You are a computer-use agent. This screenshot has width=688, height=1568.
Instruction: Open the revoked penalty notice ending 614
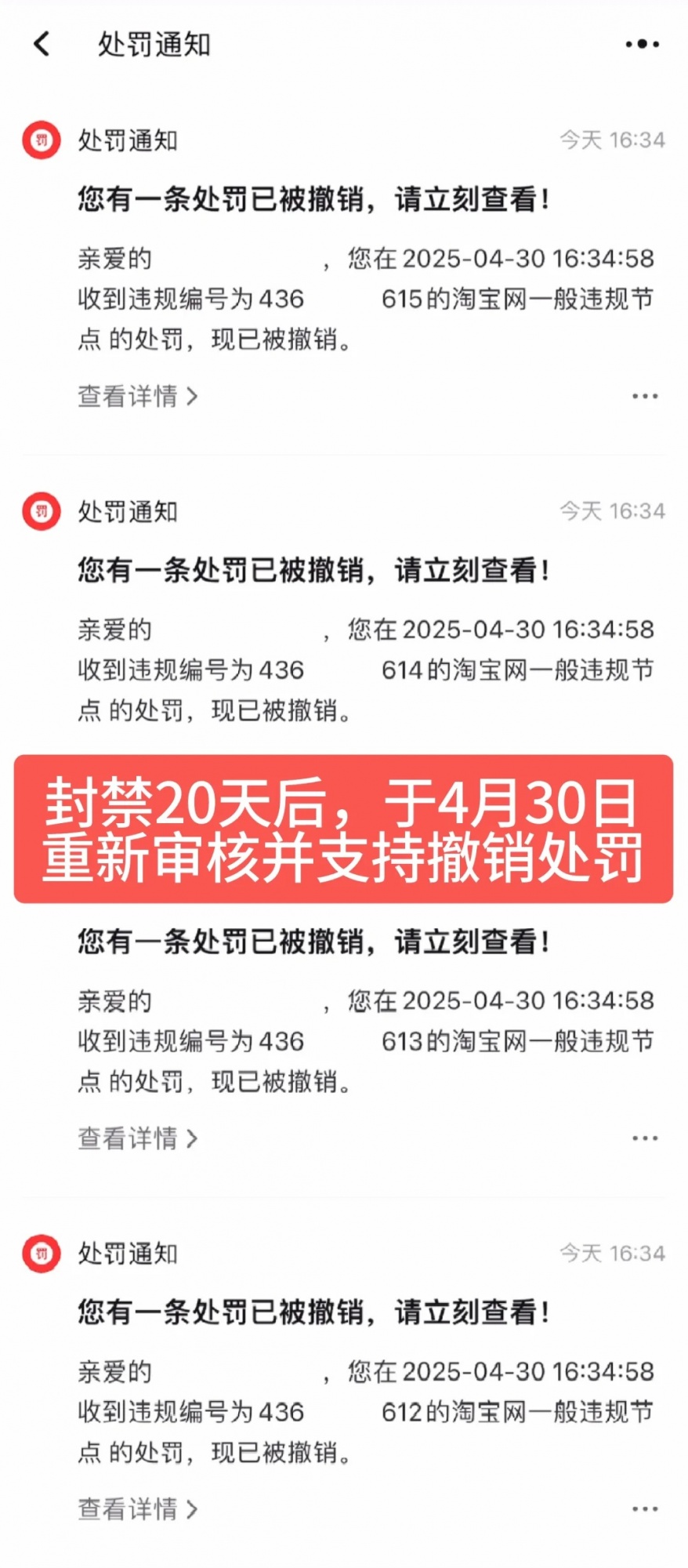point(313,570)
